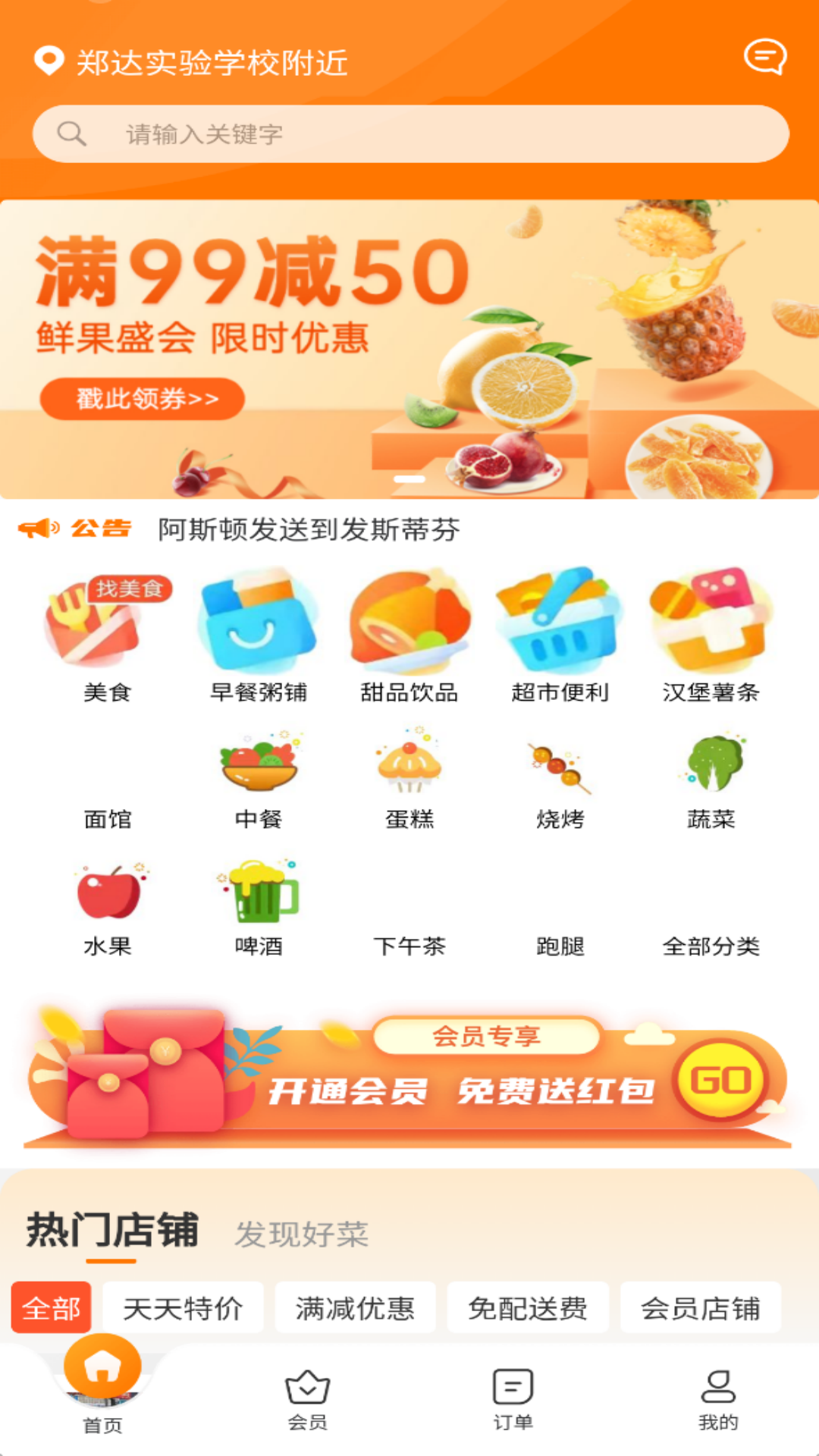
Task: Browse 烧烤 category
Action: click(x=560, y=777)
